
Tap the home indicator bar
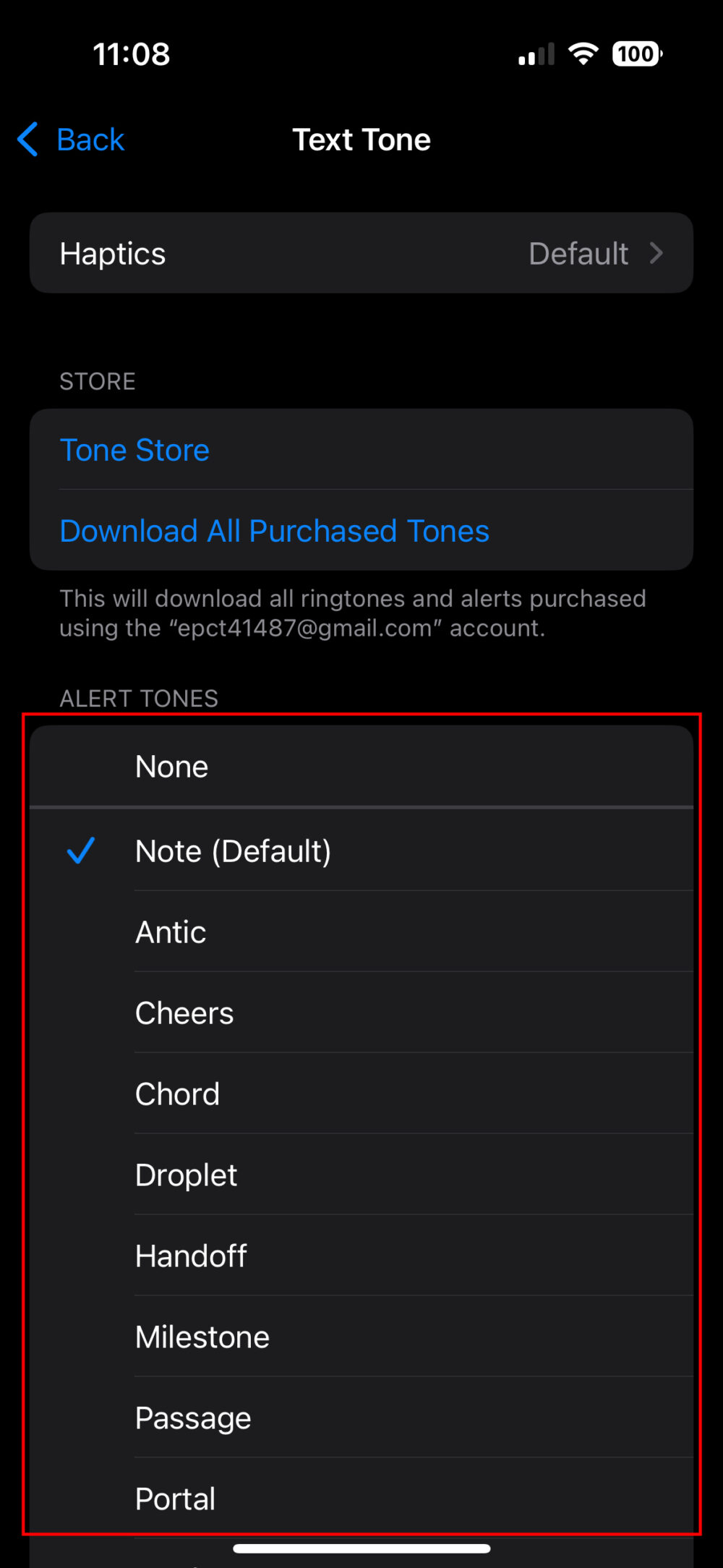tap(361, 1548)
